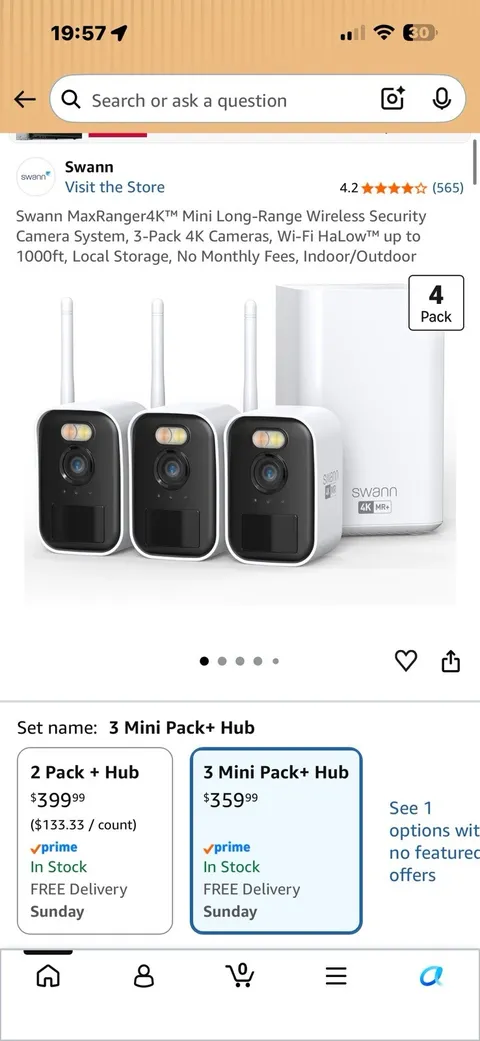Screen dimensions: 480x1041
Task: Open the account profile tab
Action: click(x=144, y=975)
